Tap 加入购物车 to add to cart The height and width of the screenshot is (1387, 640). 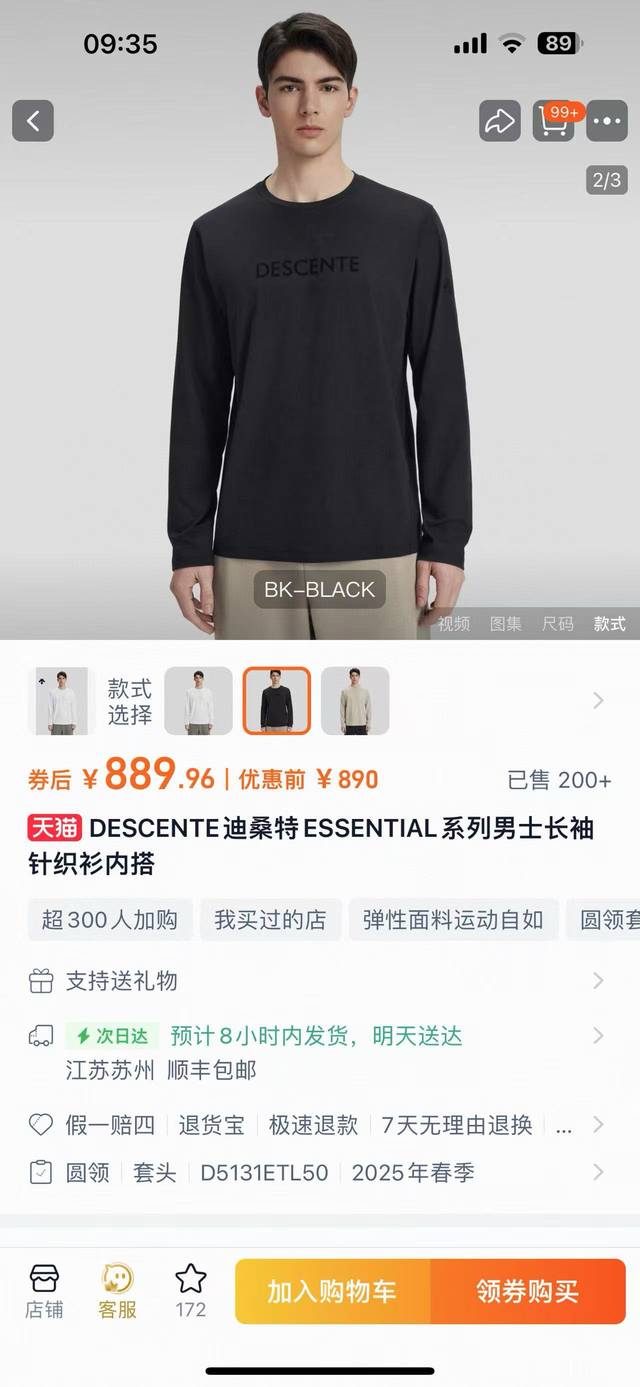[x=332, y=1291]
